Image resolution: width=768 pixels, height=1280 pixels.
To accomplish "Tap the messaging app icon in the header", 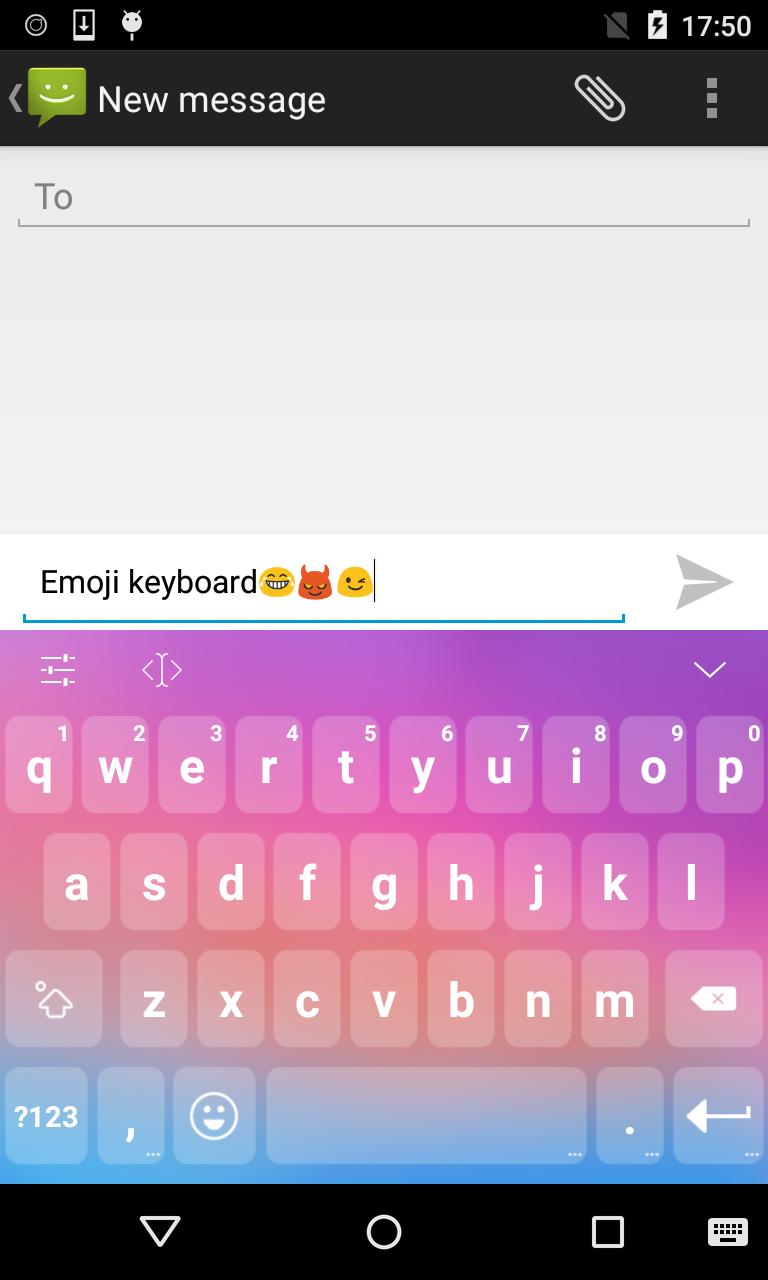I will [57, 97].
